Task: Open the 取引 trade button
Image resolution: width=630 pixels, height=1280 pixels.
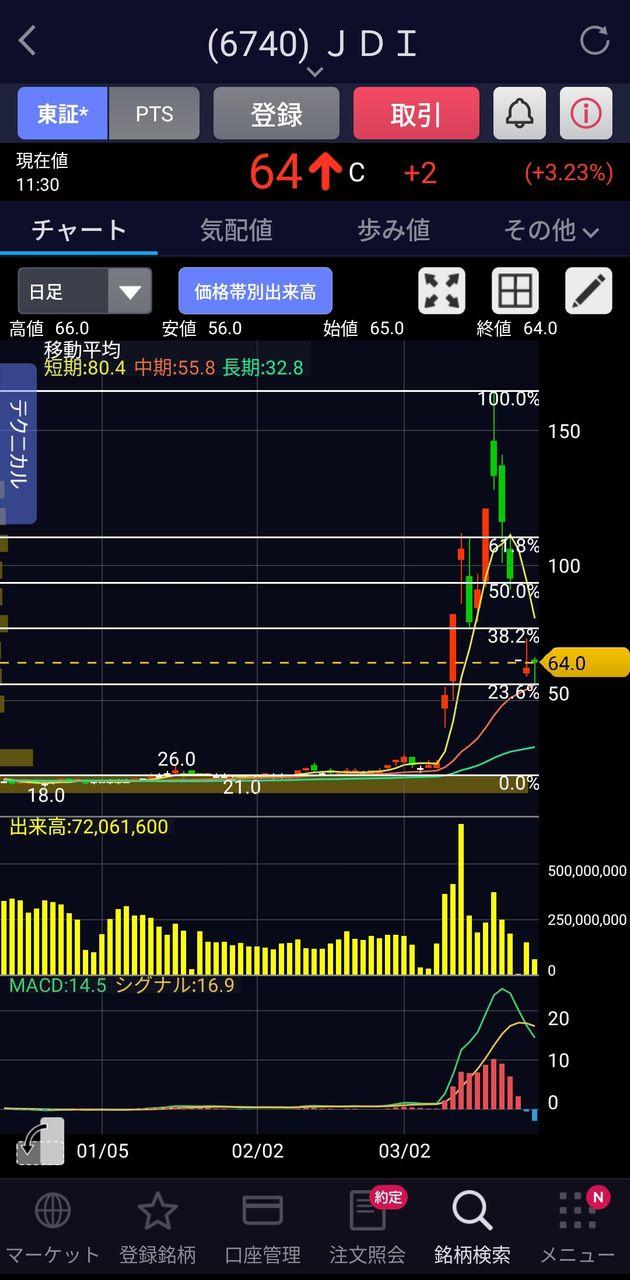Action: (x=415, y=113)
